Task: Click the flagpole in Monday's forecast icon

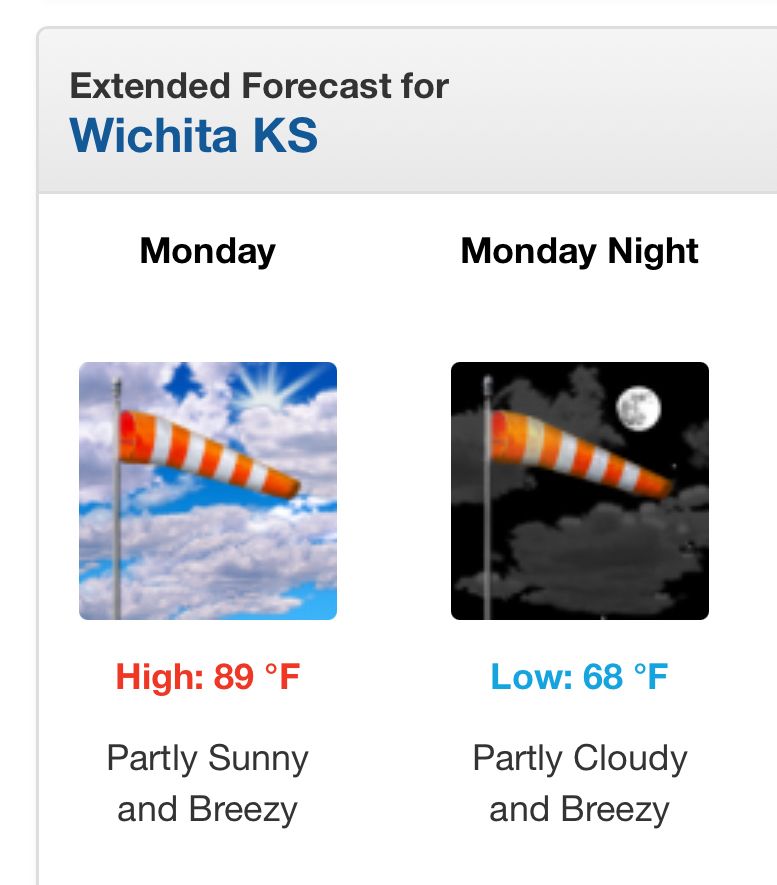Action: coord(119,540)
